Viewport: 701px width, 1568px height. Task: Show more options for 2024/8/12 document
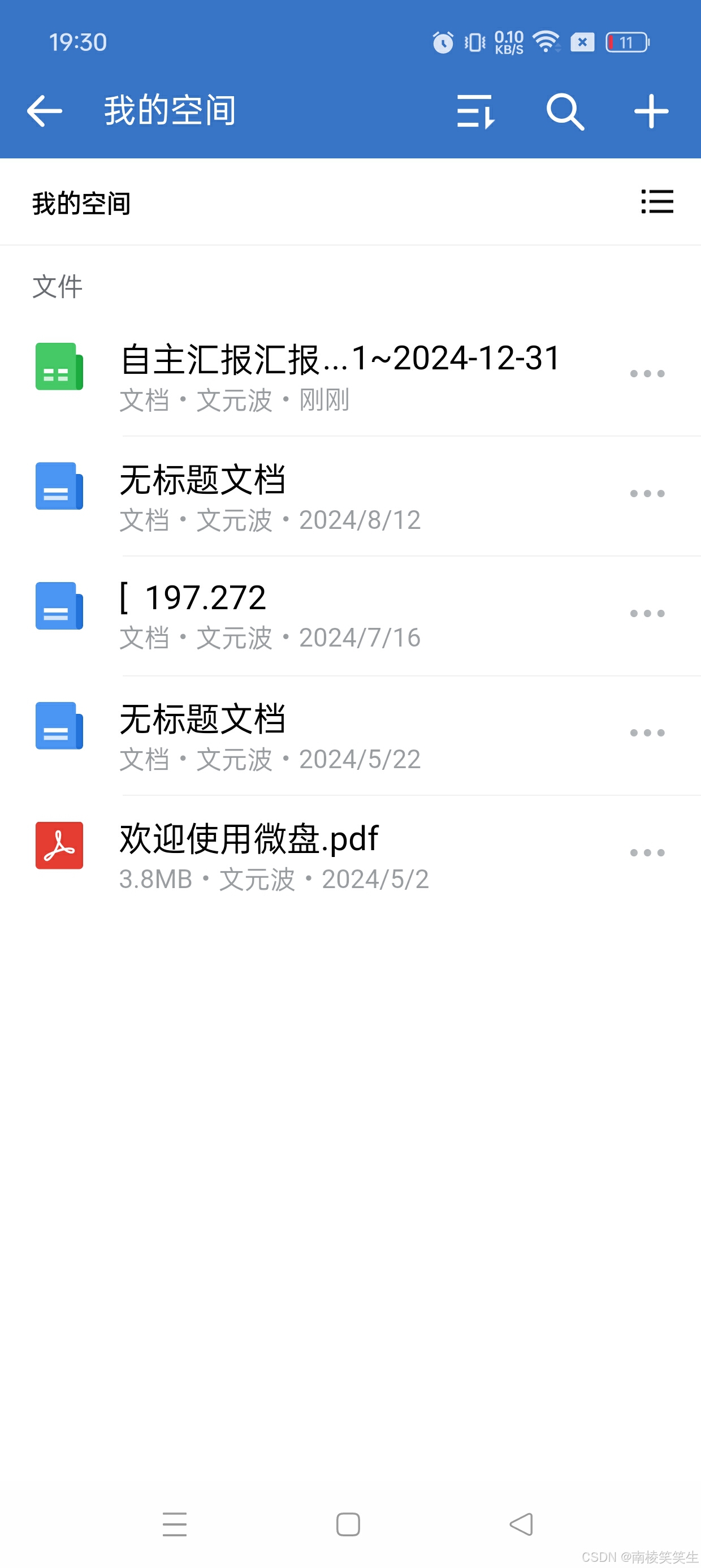click(x=647, y=494)
